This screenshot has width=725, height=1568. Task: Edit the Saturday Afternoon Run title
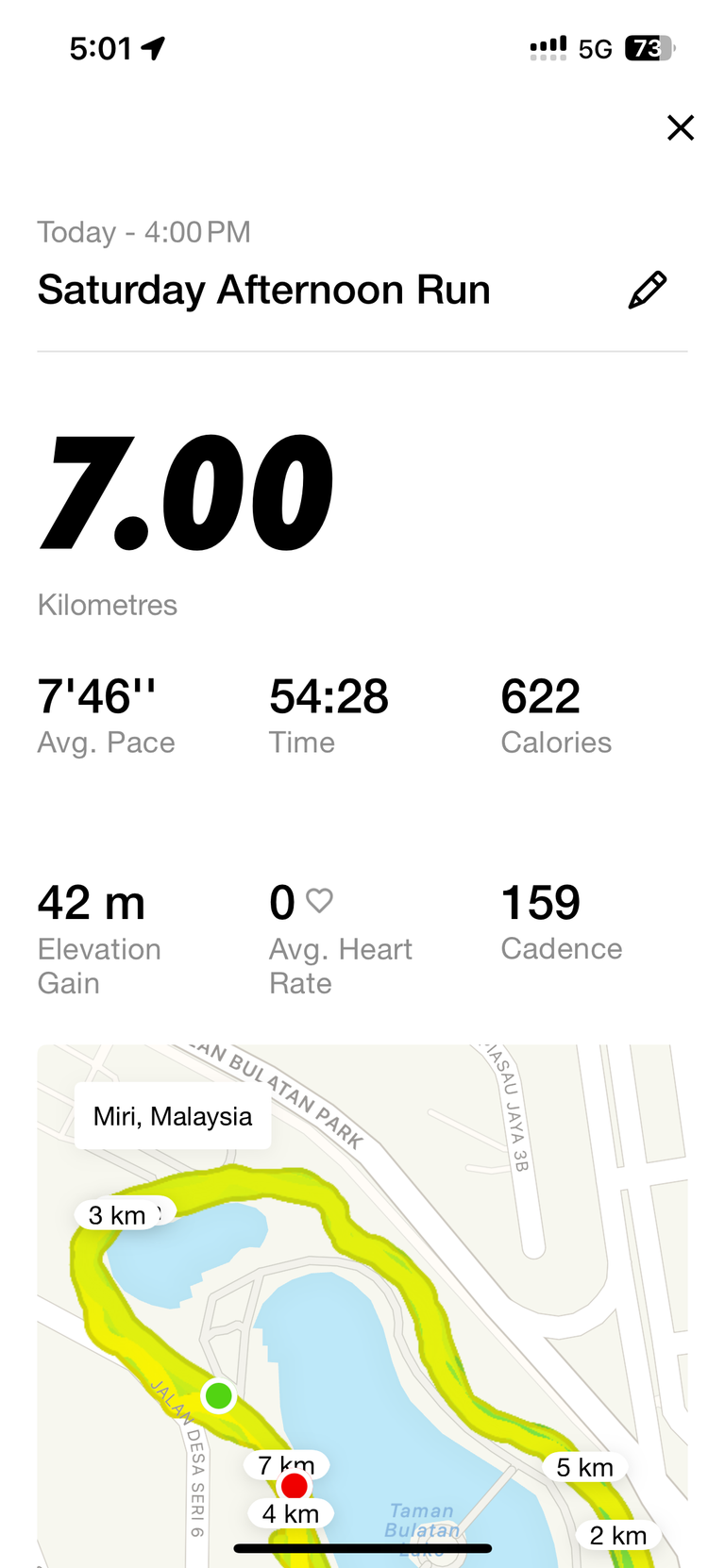(x=648, y=290)
